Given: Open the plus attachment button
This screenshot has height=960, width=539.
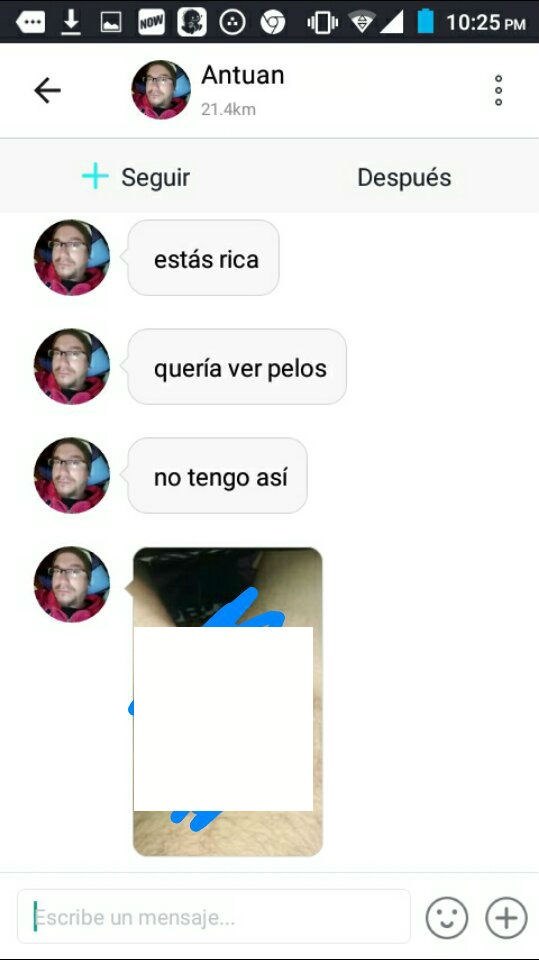Looking at the screenshot, I should pos(506,917).
